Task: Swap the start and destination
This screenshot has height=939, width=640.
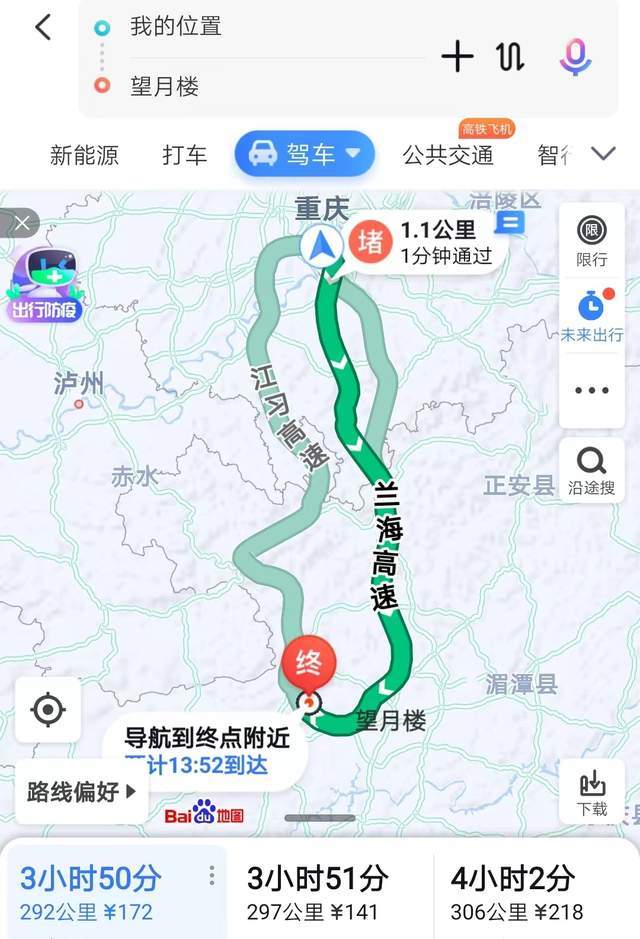Action: 510,57
